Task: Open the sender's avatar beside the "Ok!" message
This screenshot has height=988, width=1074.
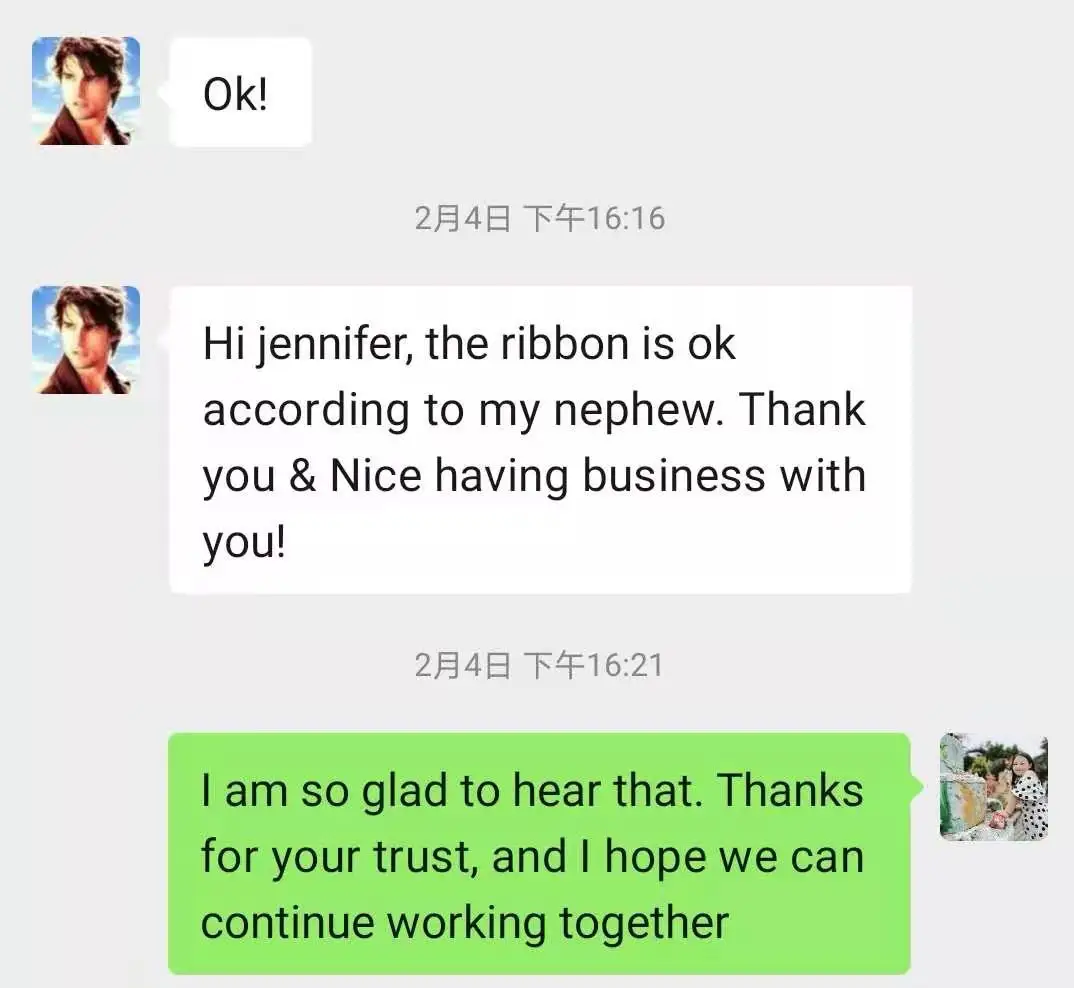Action: pyautogui.click(x=86, y=91)
